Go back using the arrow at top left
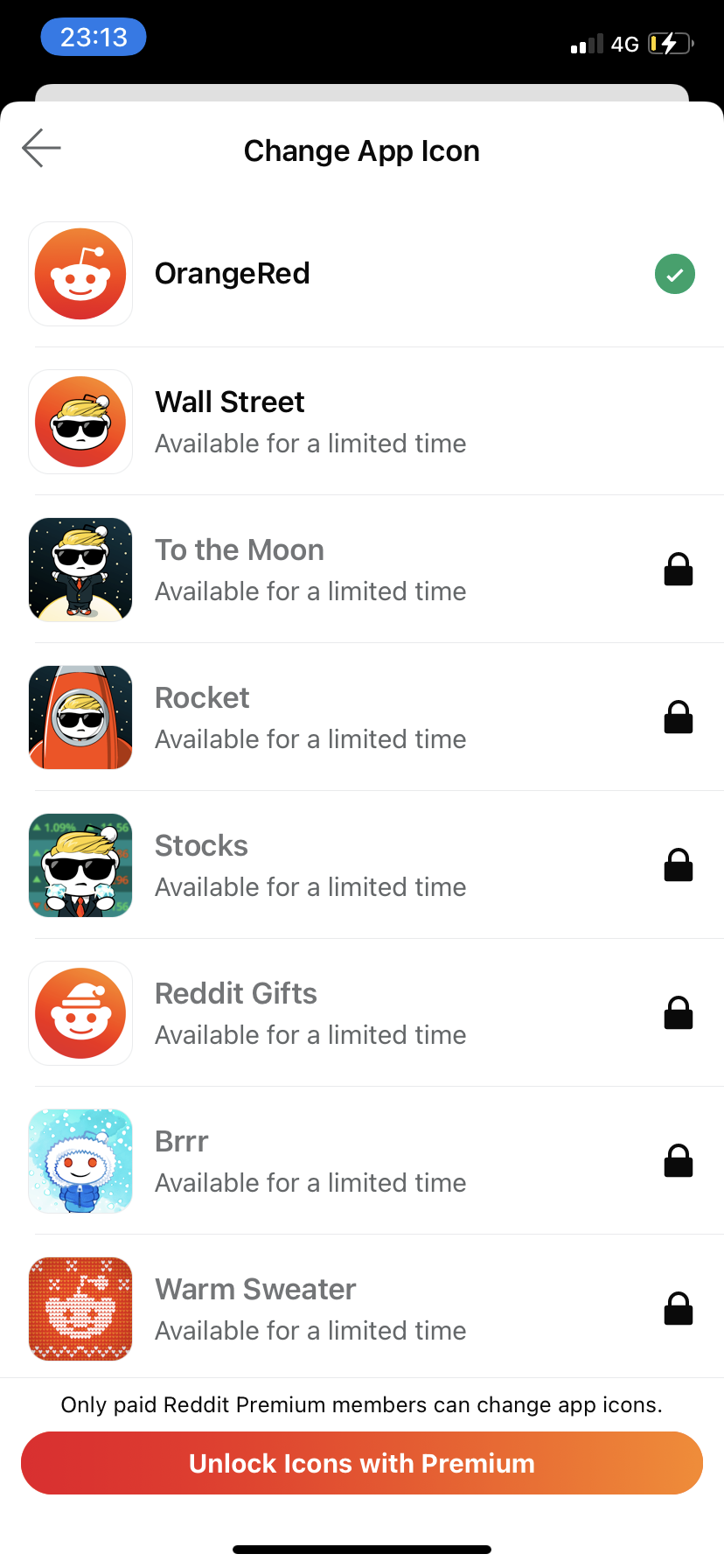Viewport: 724px width, 1568px height. click(x=40, y=149)
